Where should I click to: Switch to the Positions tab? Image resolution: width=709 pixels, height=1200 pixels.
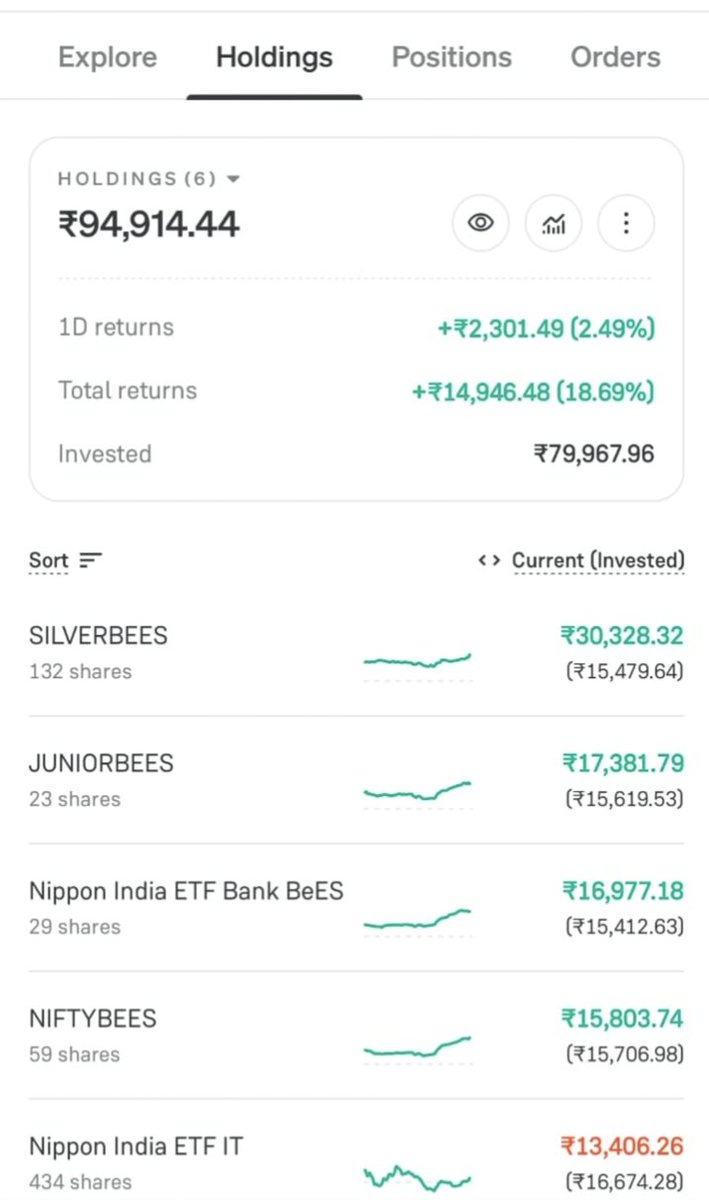pos(451,57)
